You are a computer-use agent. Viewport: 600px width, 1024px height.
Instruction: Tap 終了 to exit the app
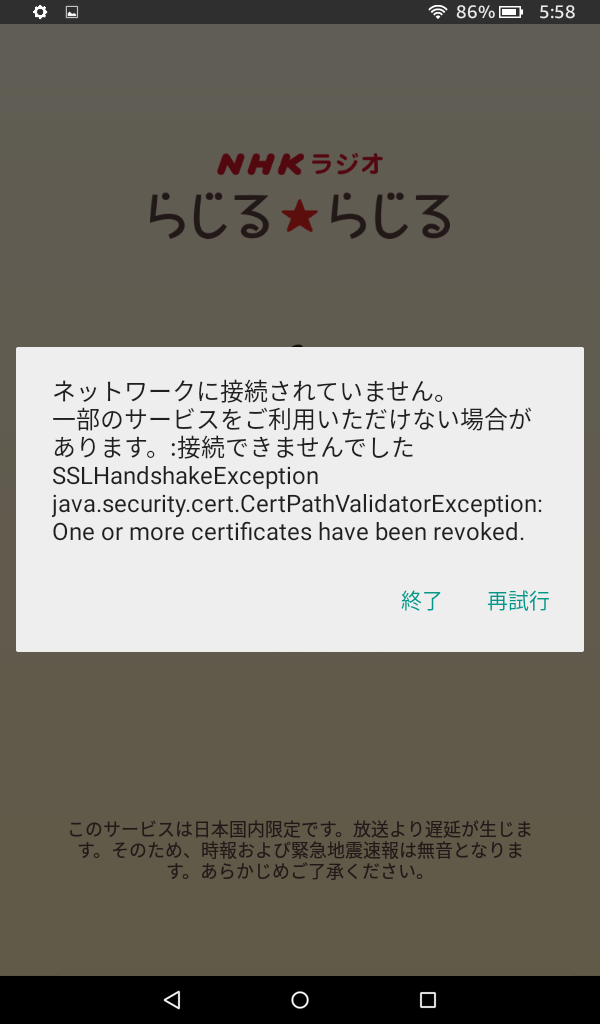point(421,601)
